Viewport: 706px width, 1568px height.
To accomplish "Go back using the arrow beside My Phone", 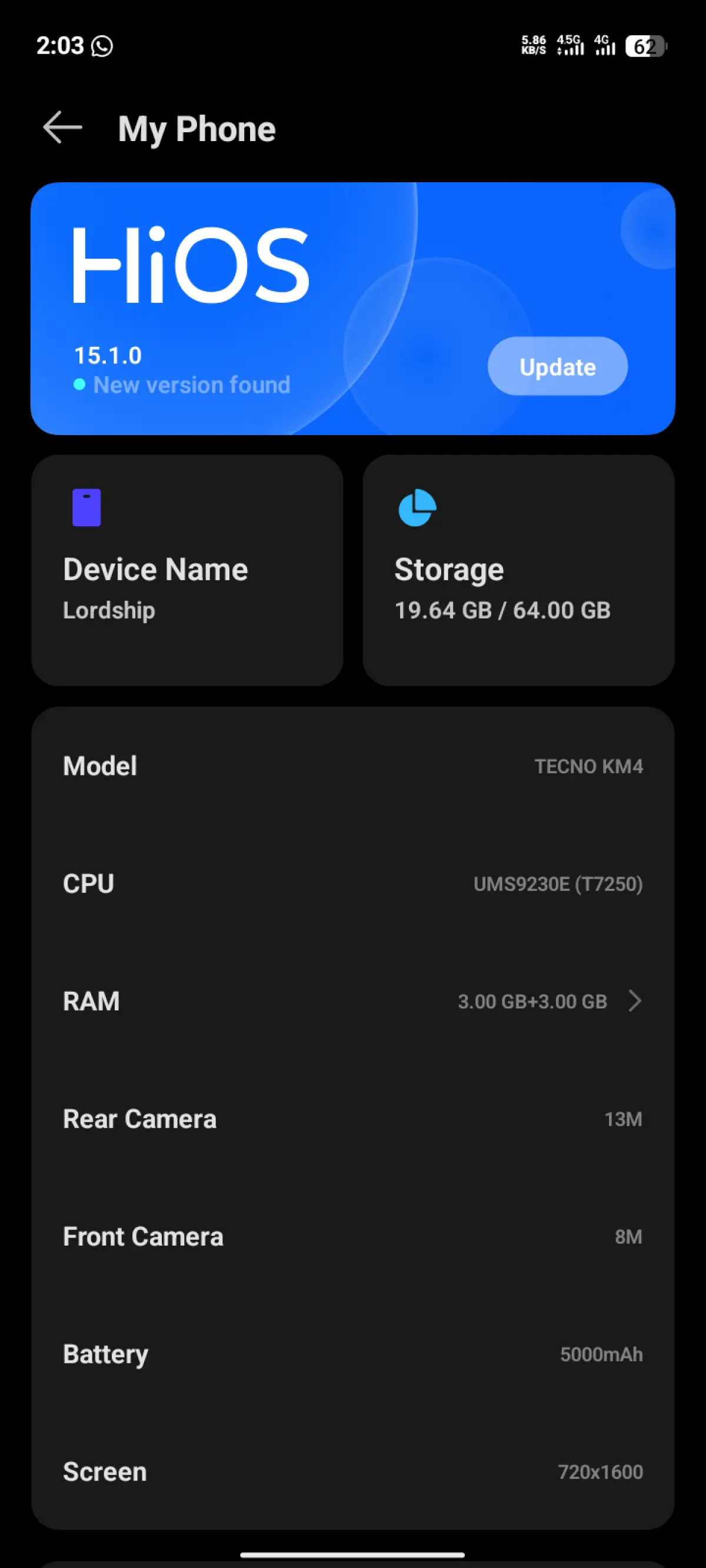I will click(x=61, y=128).
